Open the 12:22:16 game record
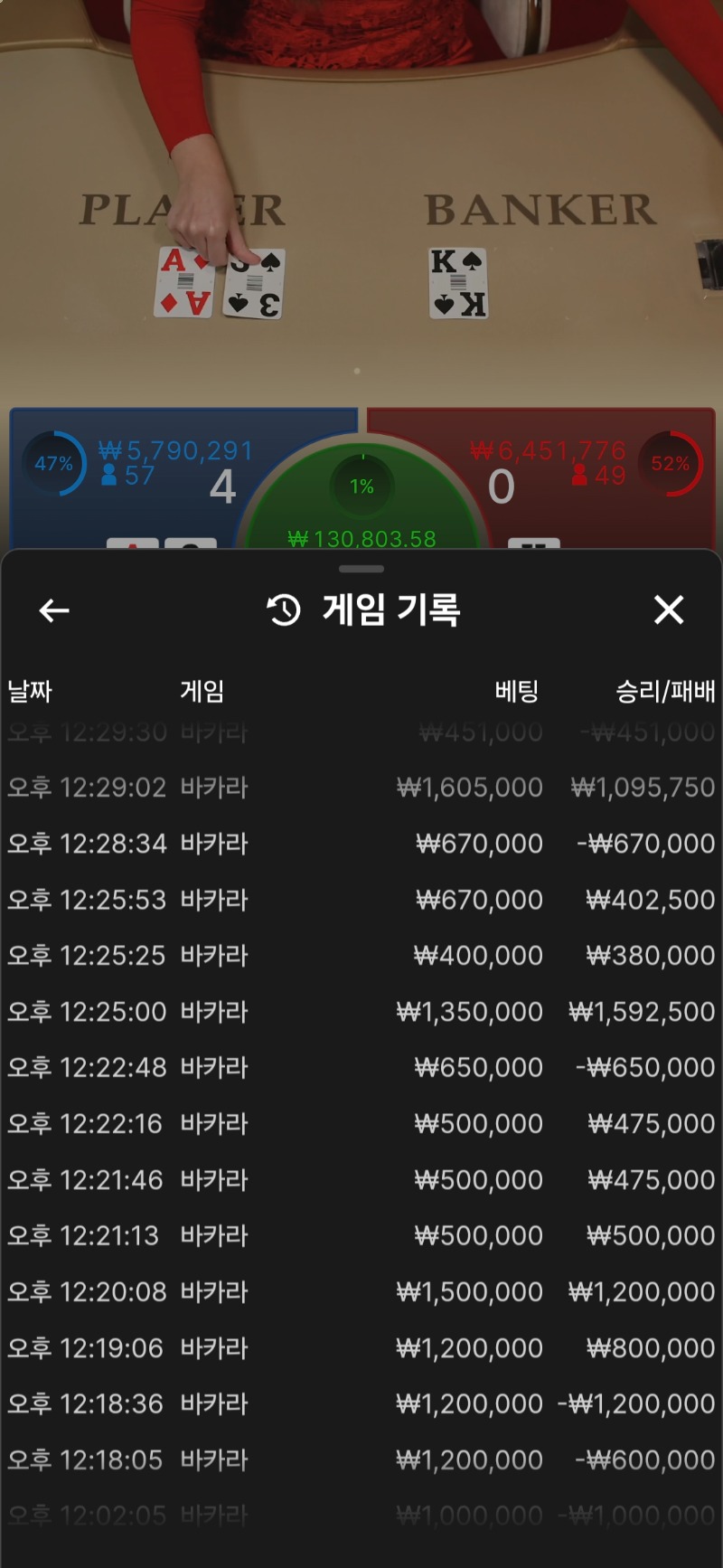The image size is (723, 1568). (361, 1124)
